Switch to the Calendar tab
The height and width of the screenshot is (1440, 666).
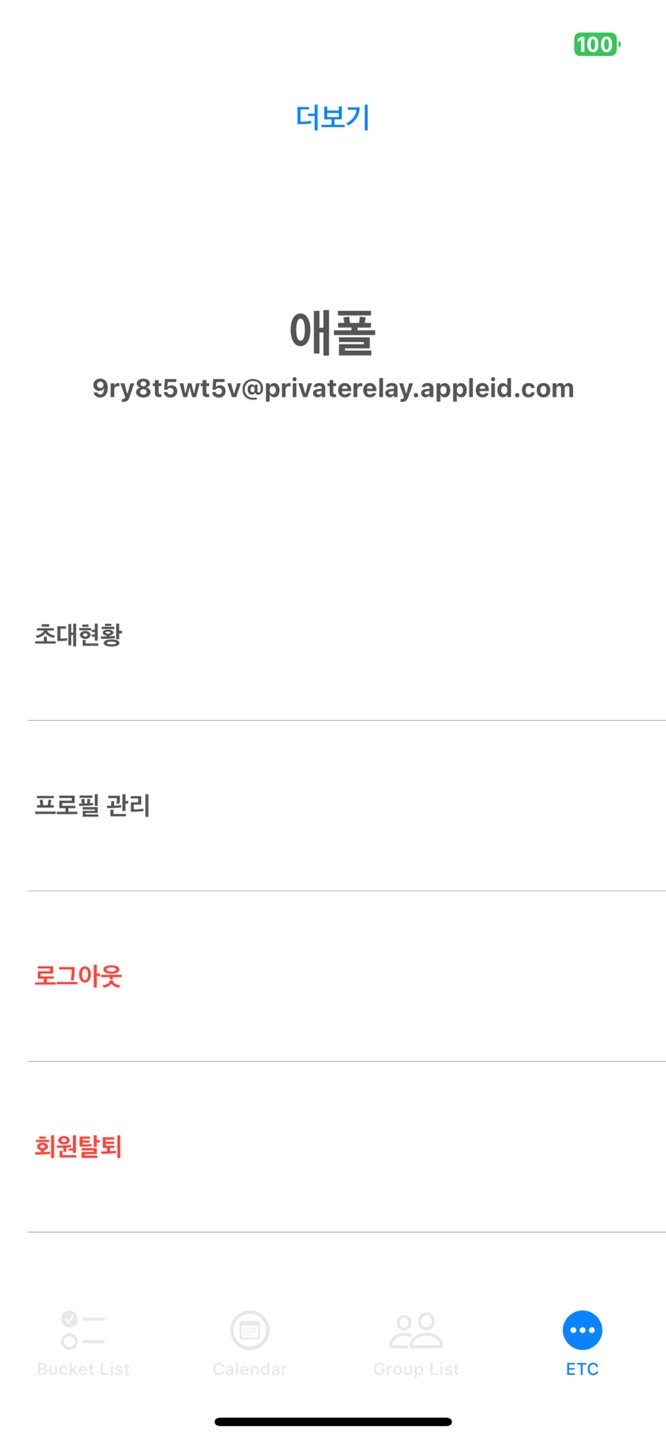[x=249, y=1343]
